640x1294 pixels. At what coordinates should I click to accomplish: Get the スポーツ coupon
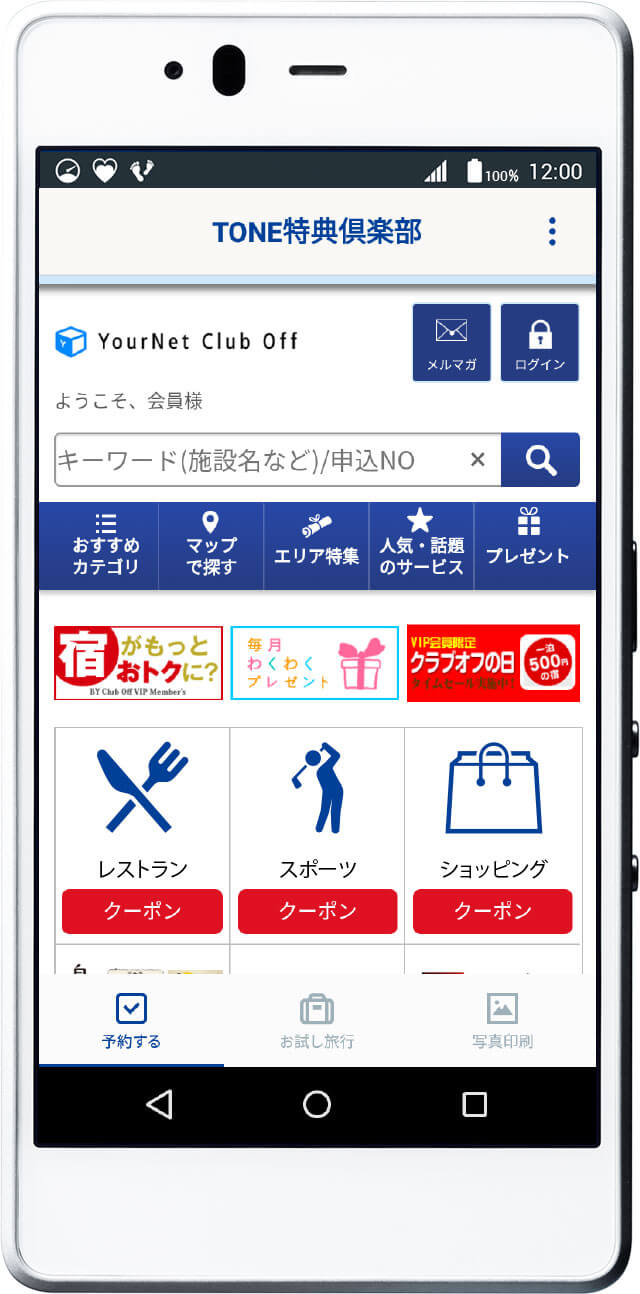(317, 911)
